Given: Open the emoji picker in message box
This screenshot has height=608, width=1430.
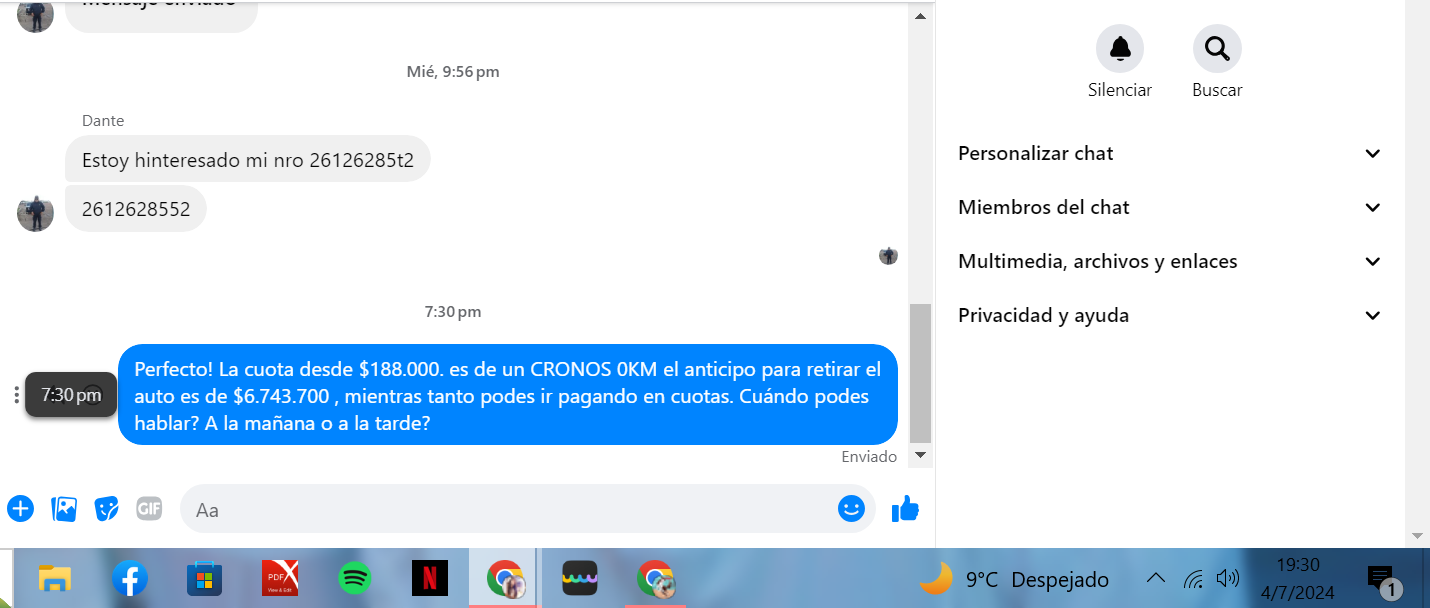Looking at the screenshot, I should [851, 509].
